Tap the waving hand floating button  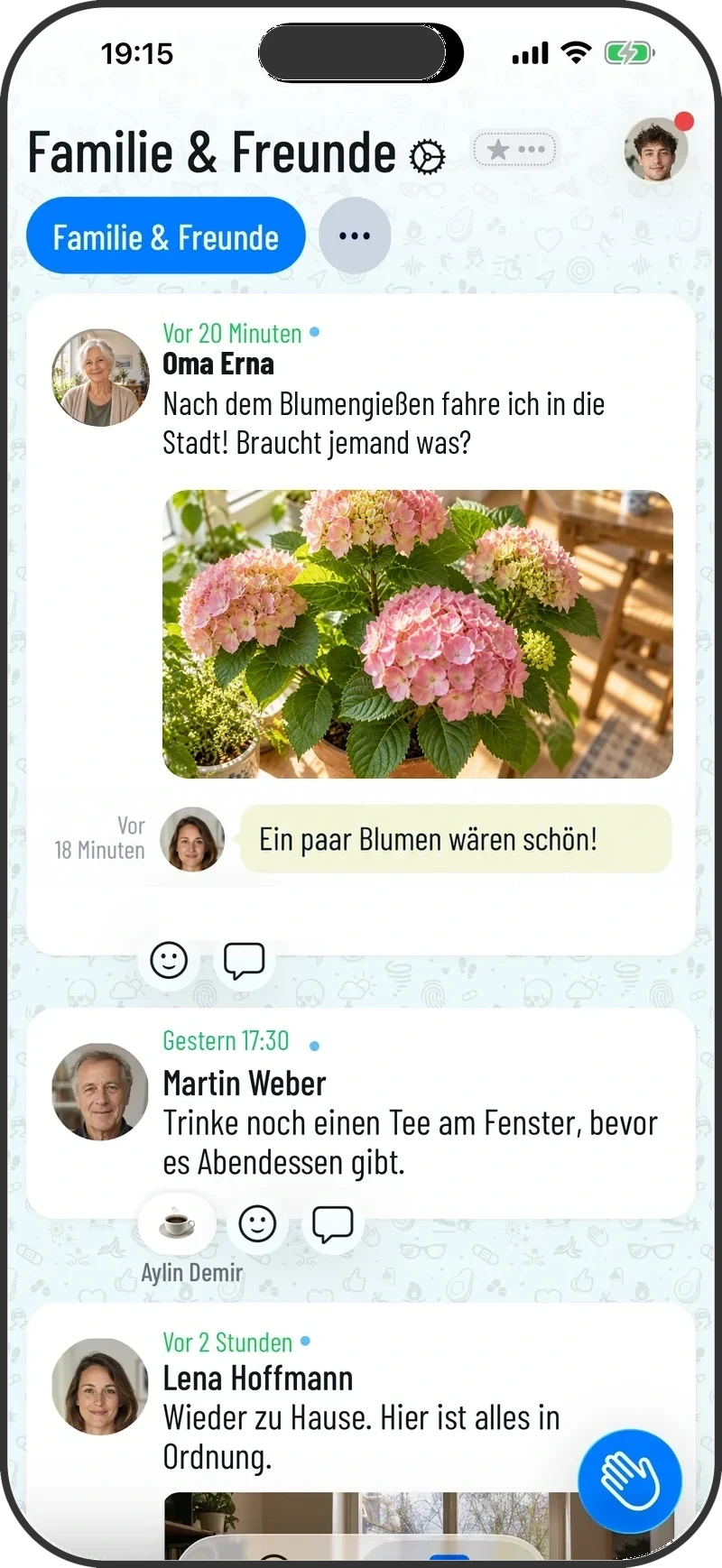pos(630,1481)
